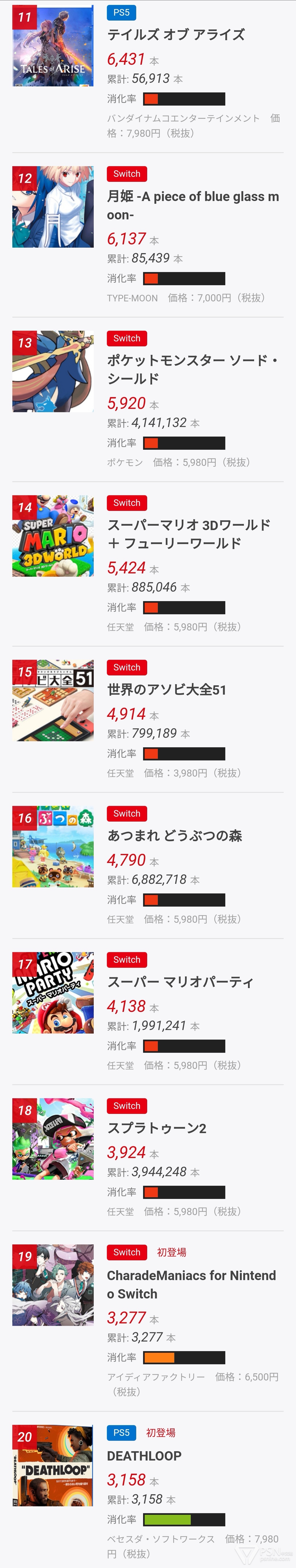The image size is (296, 1568).
Task: View the 世界のアソビ大全51 entry
Action: click(167, 689)
